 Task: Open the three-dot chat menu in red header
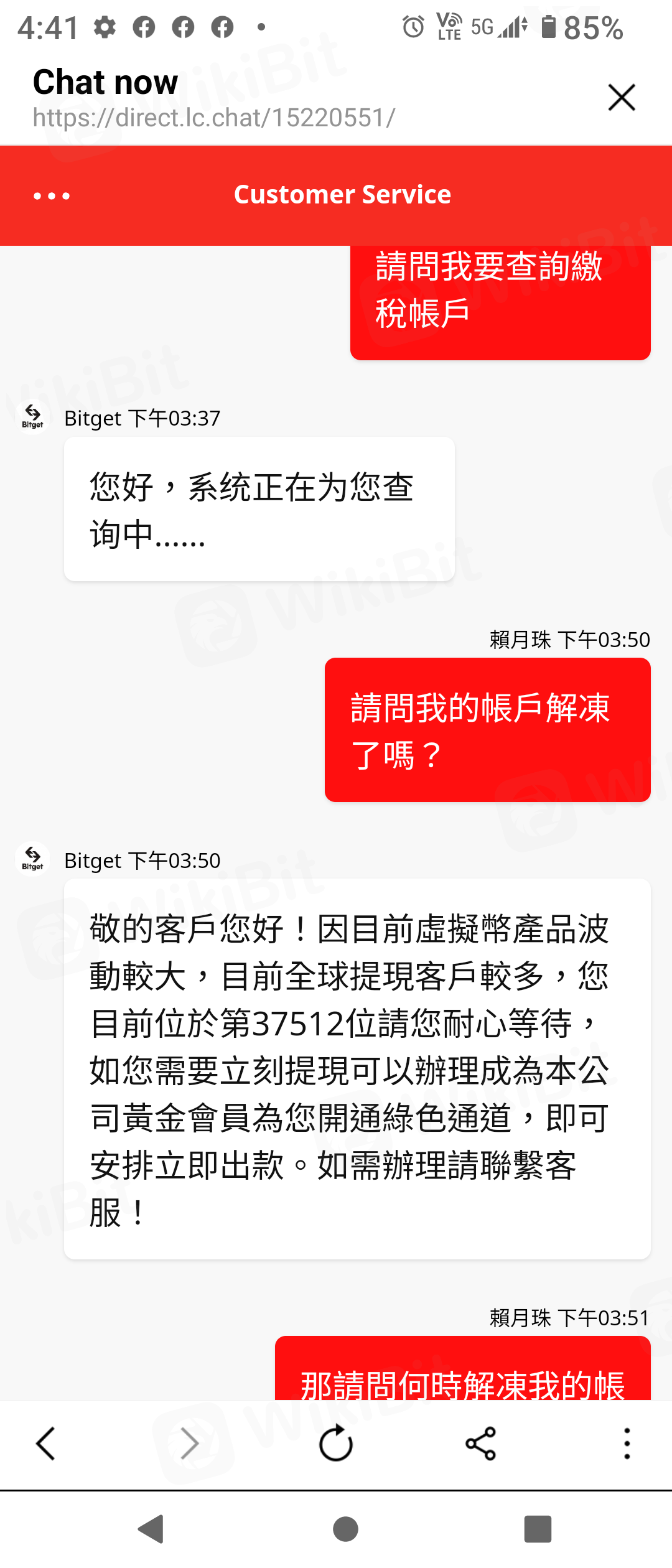[x=52, y=196]
